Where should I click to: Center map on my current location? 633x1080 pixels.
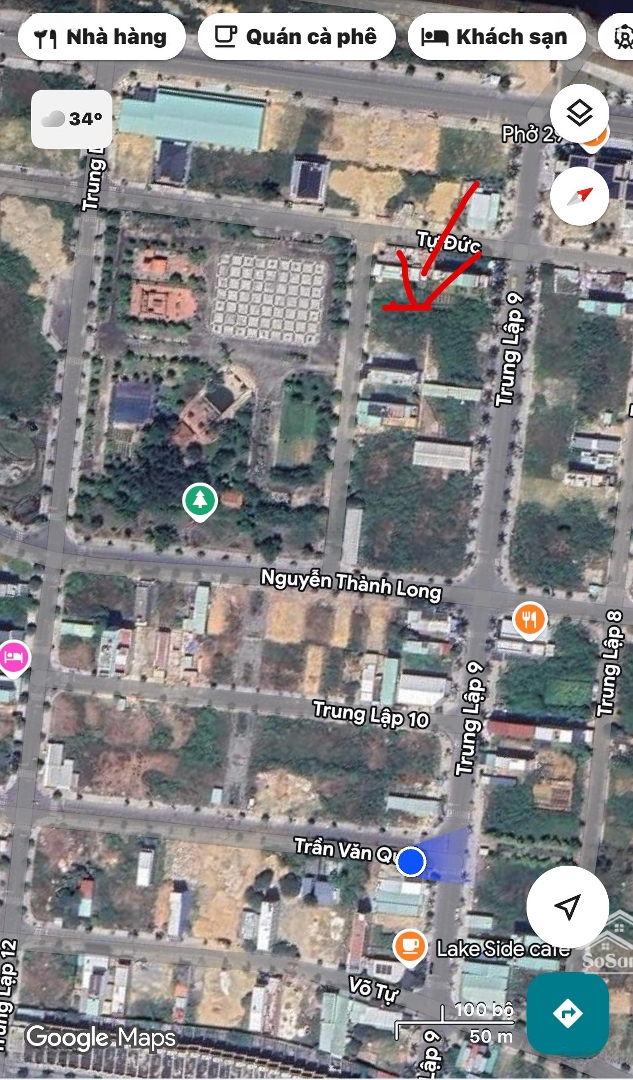(567, 907)
